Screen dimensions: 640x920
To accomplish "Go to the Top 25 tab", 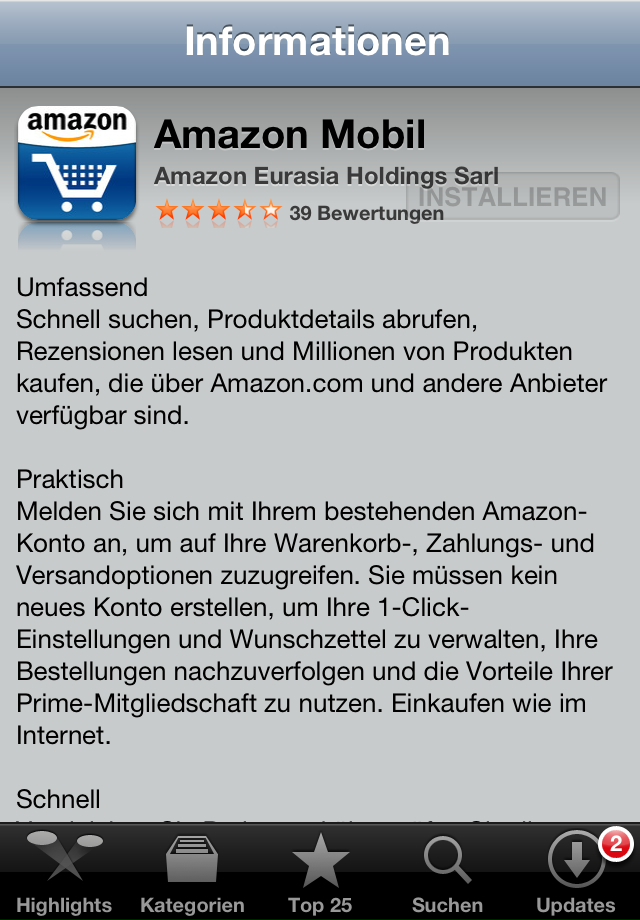I will [320, 872].
